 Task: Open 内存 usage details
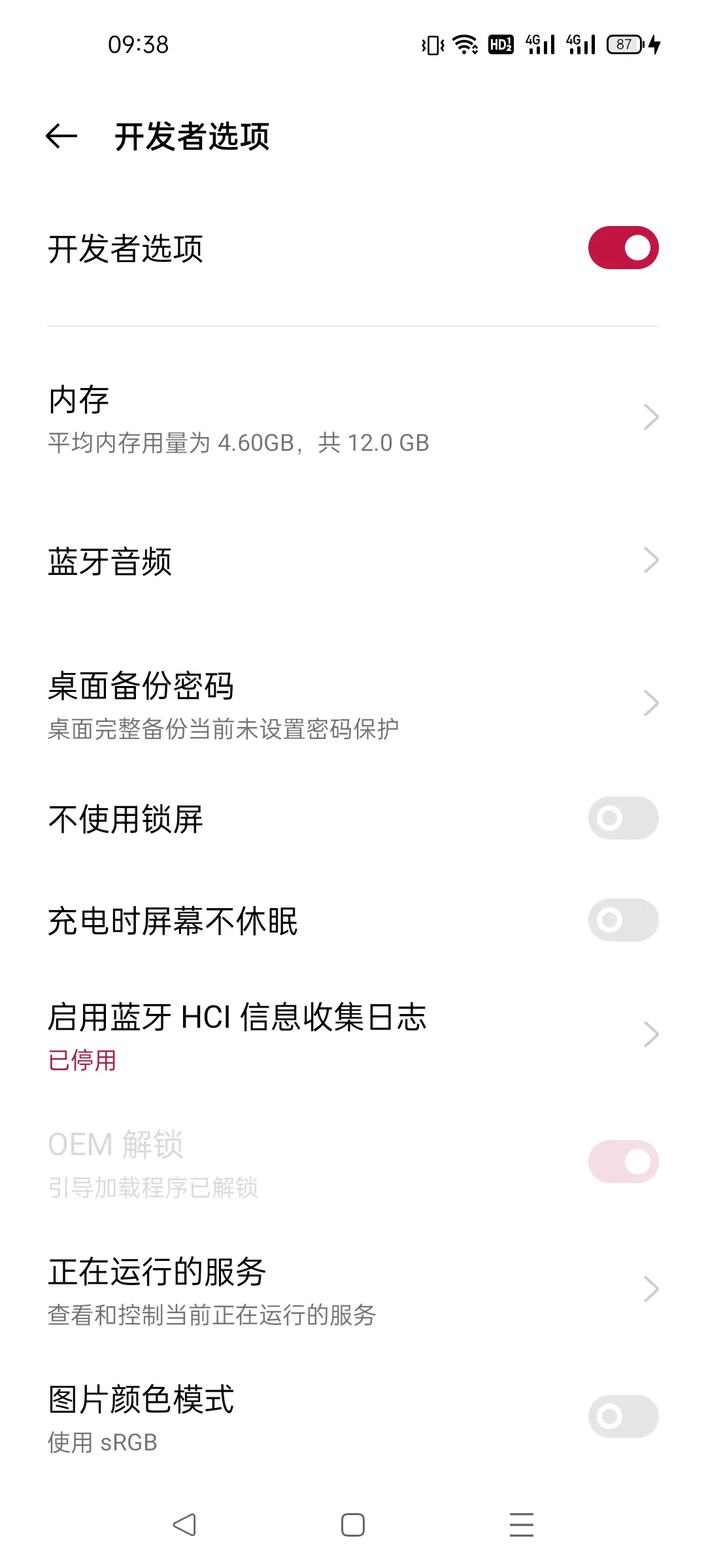353,418
